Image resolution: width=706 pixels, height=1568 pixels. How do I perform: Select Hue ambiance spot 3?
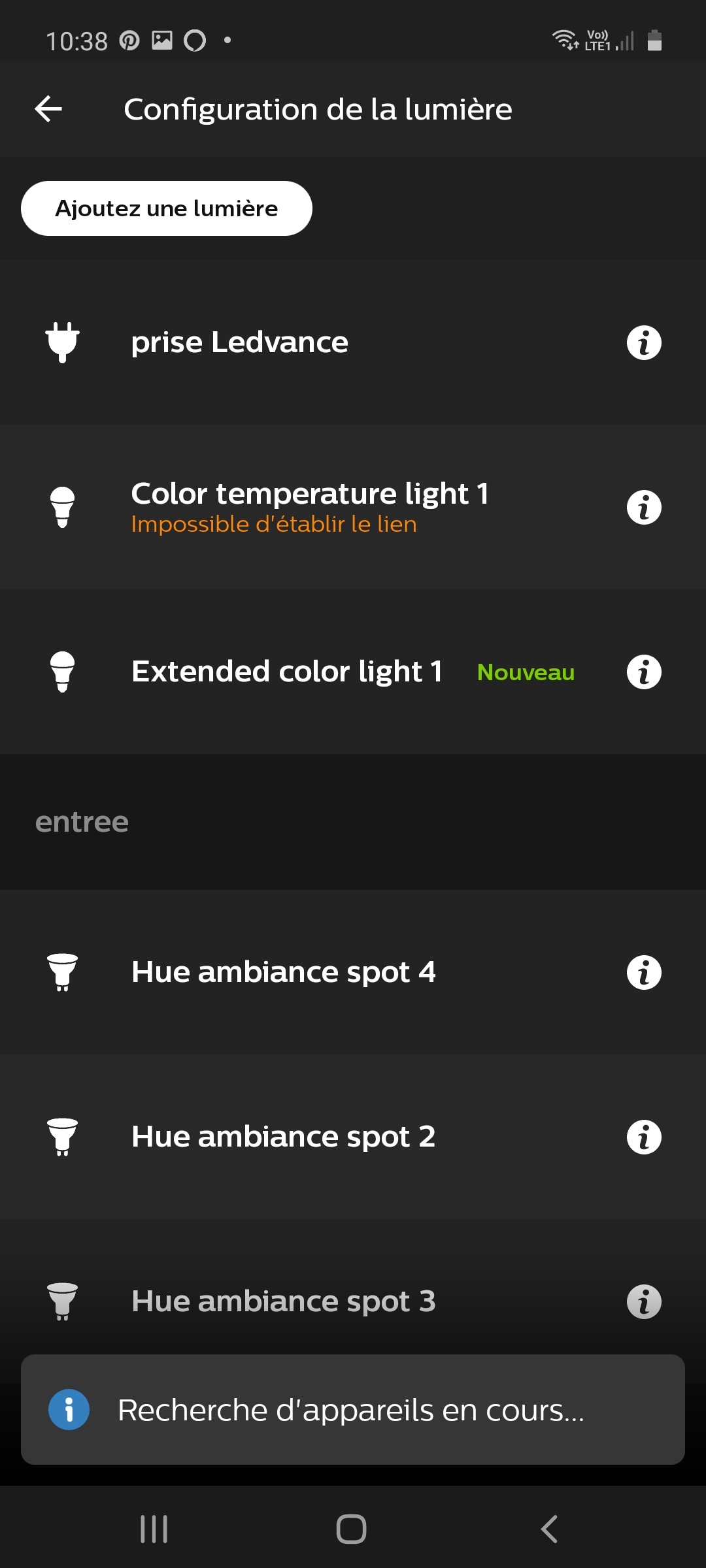[353, 1287]
